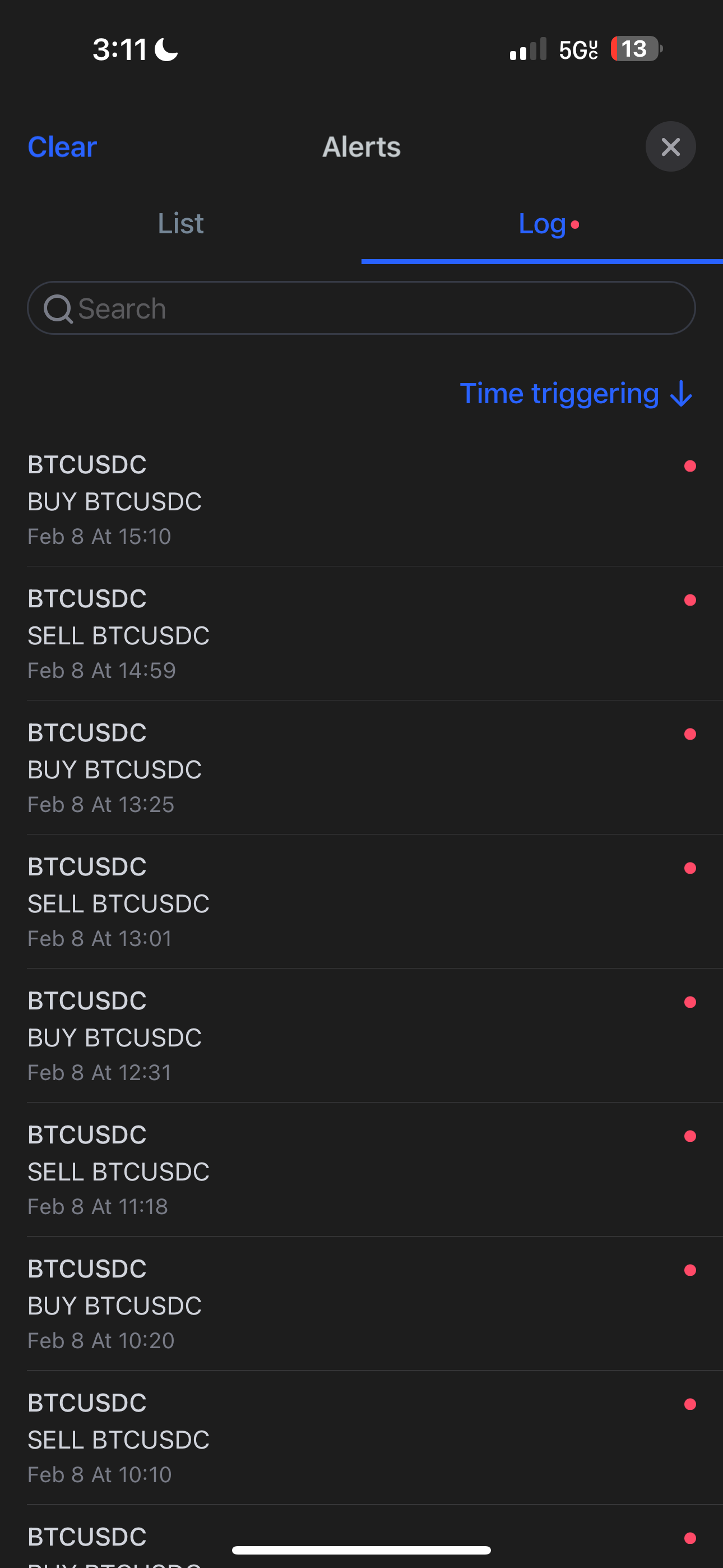
Task: Click the red unread dot beside Log tab
Action: (574, 224)
